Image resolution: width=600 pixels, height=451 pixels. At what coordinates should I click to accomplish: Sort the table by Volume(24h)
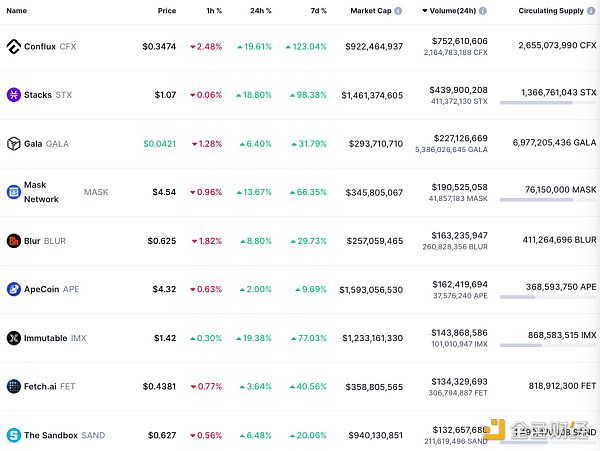coord(454,10)
